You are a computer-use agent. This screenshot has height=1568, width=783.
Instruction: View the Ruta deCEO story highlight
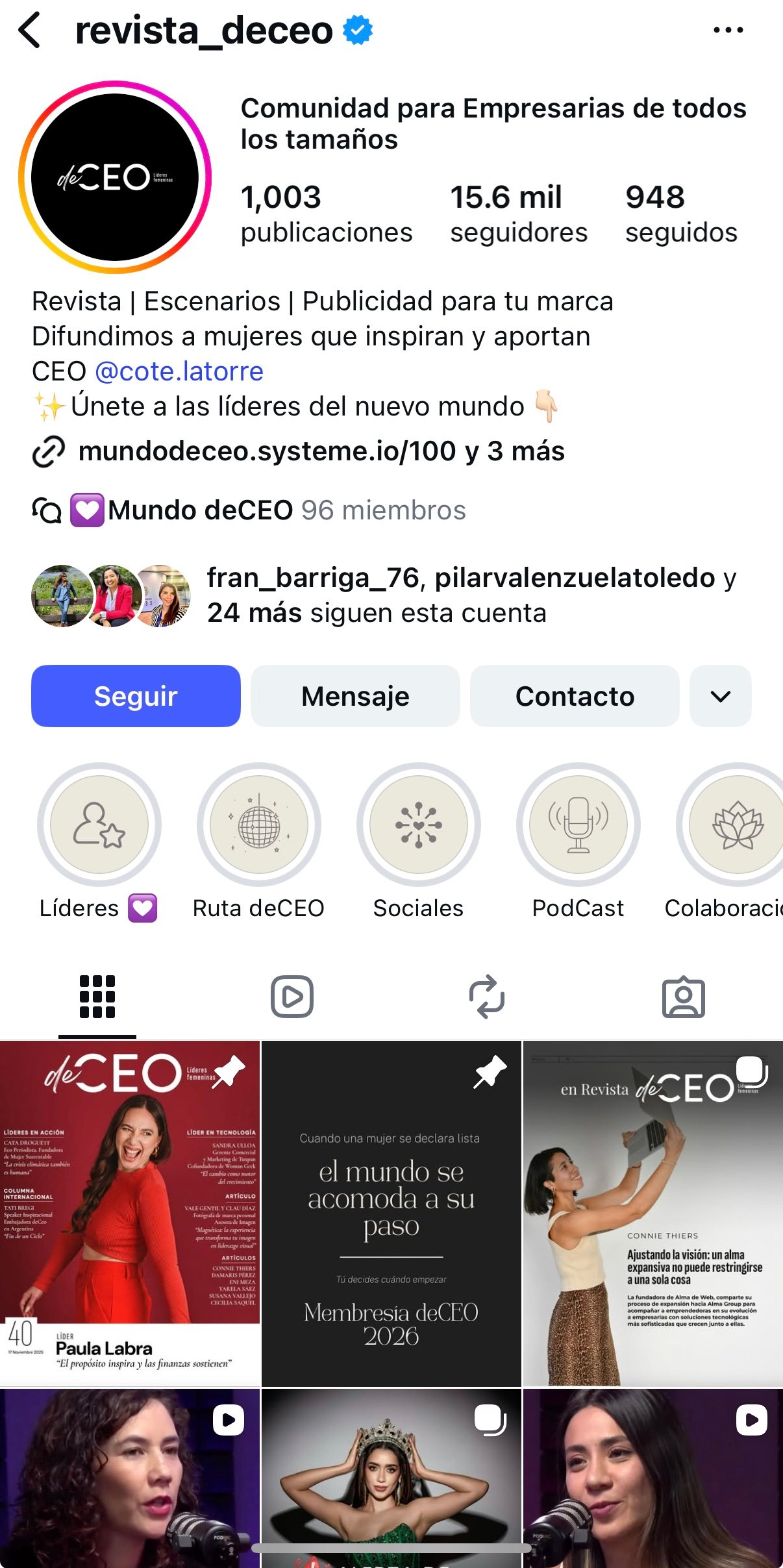[258, 825]
